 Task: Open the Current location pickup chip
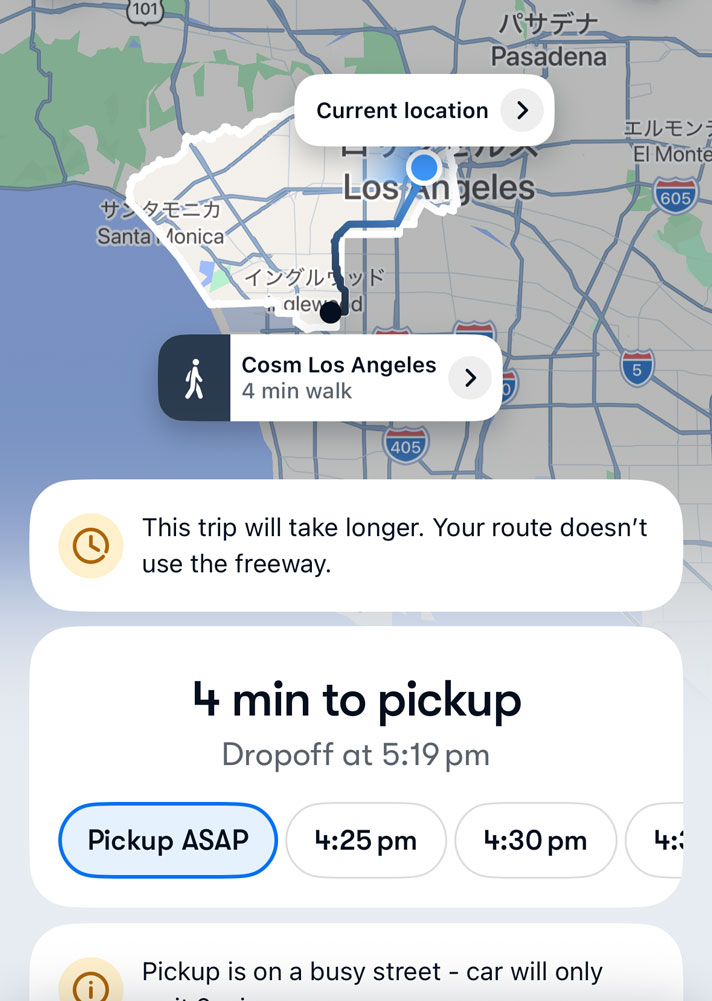(x=424, y=111)
